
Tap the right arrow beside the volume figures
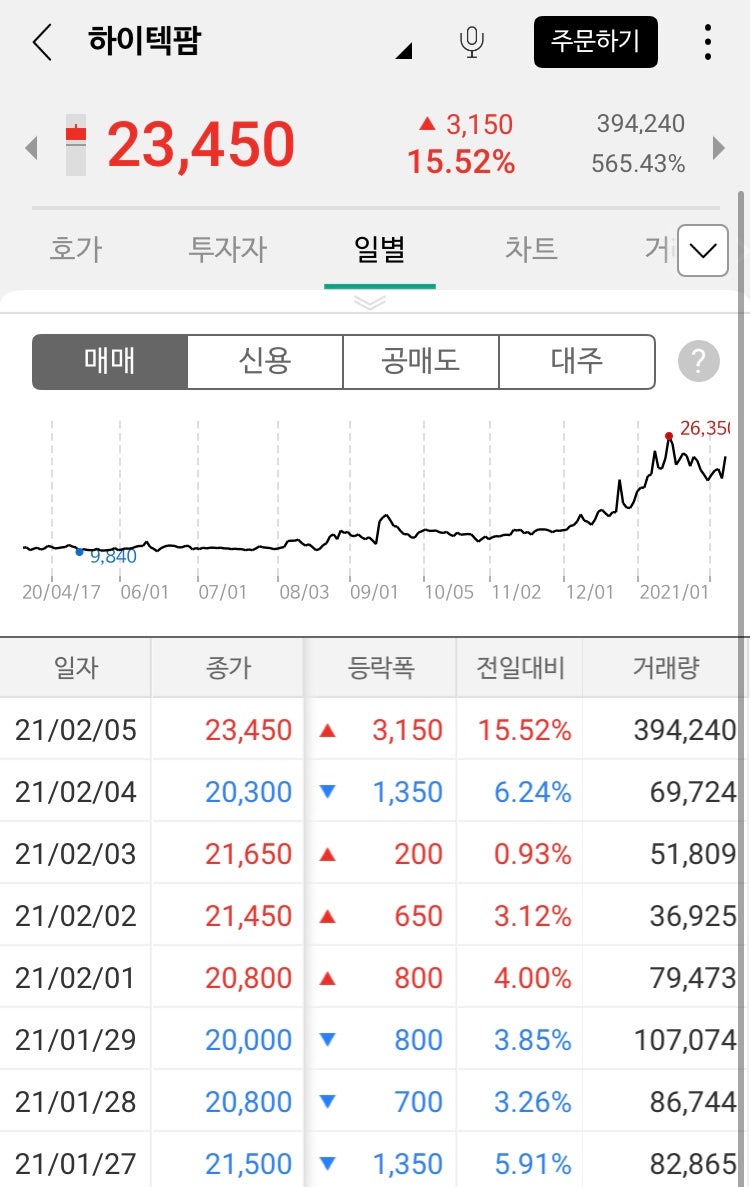pos(718,147)
